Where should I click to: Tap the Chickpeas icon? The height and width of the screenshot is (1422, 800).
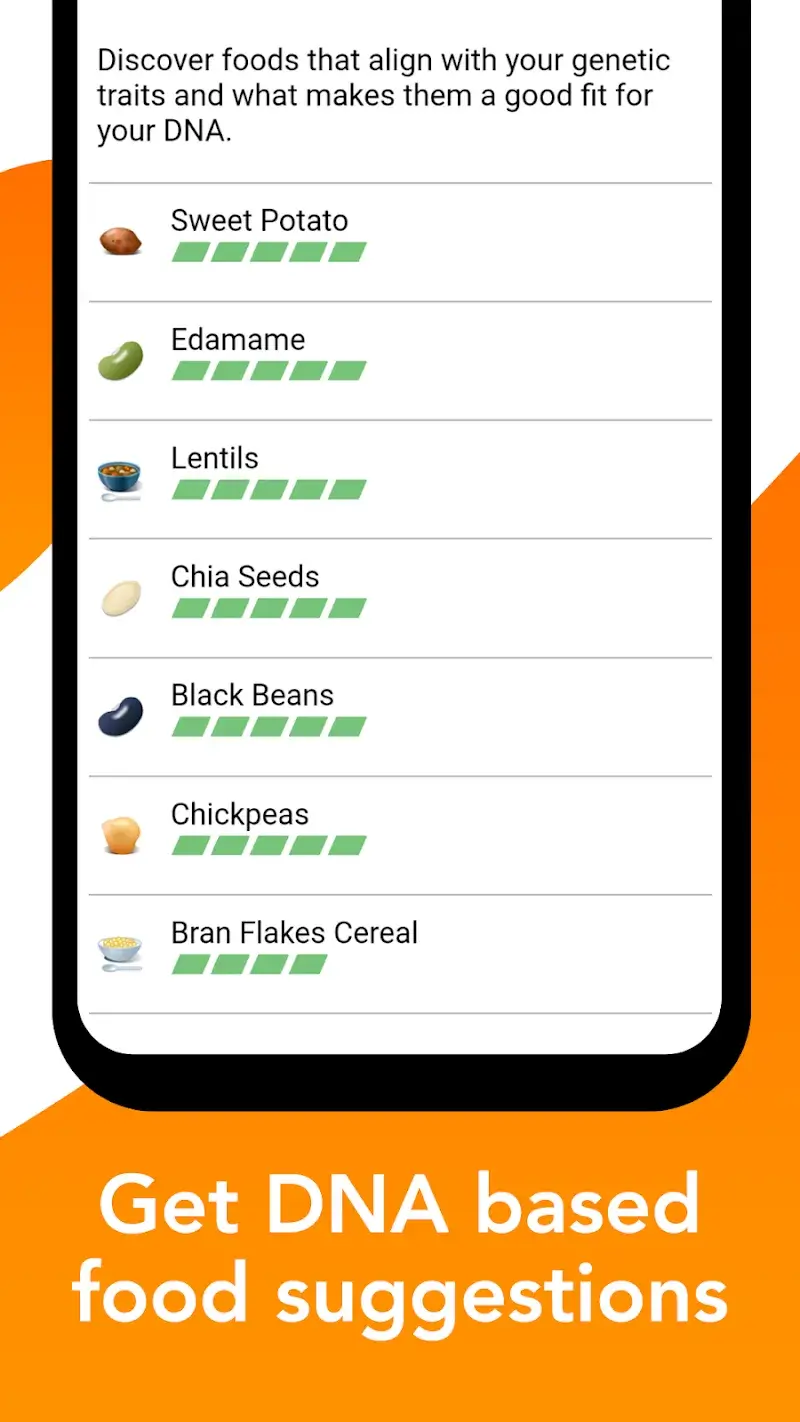120,834
